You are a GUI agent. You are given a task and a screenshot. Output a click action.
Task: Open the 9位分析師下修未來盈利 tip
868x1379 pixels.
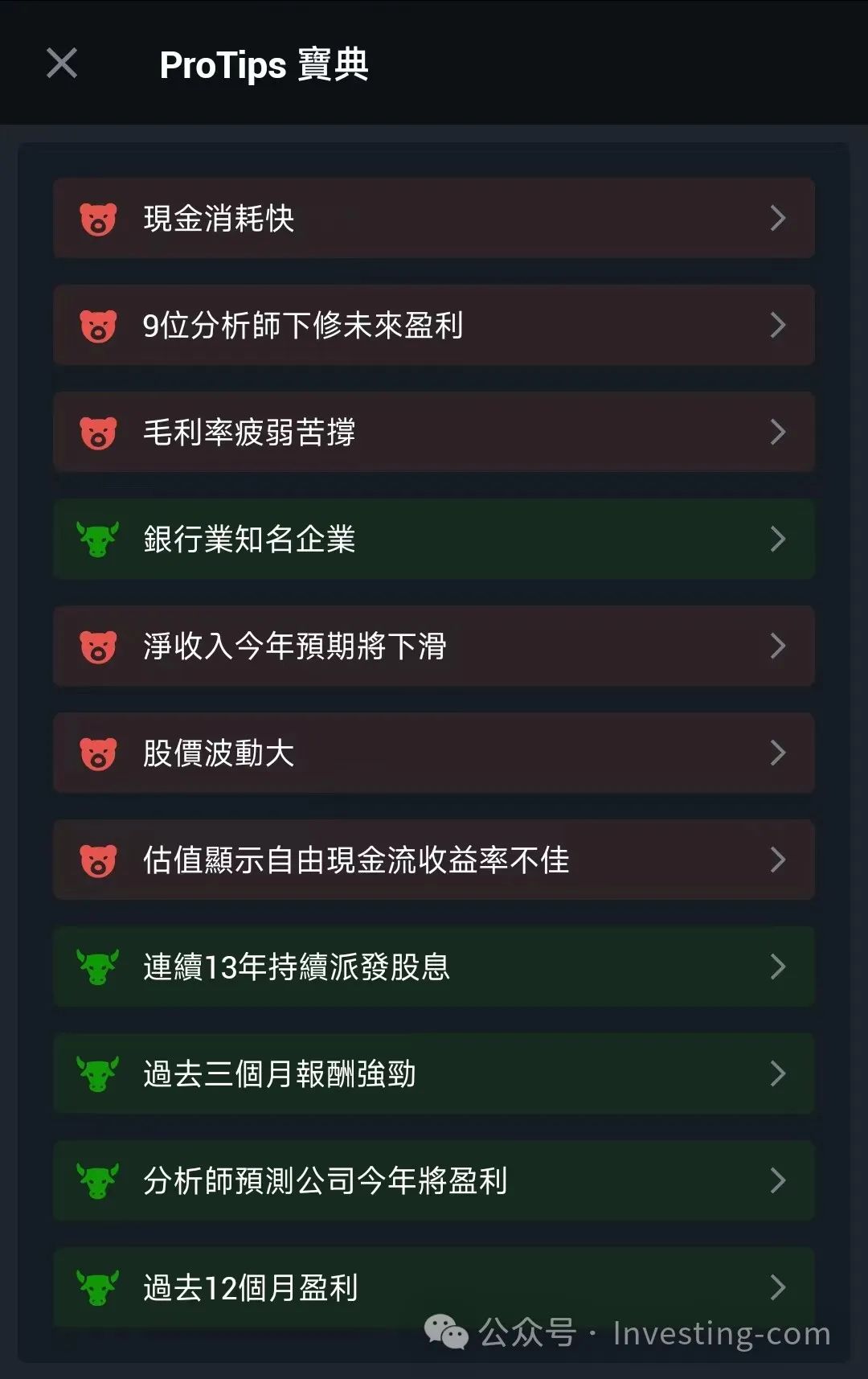coord(434,325)
